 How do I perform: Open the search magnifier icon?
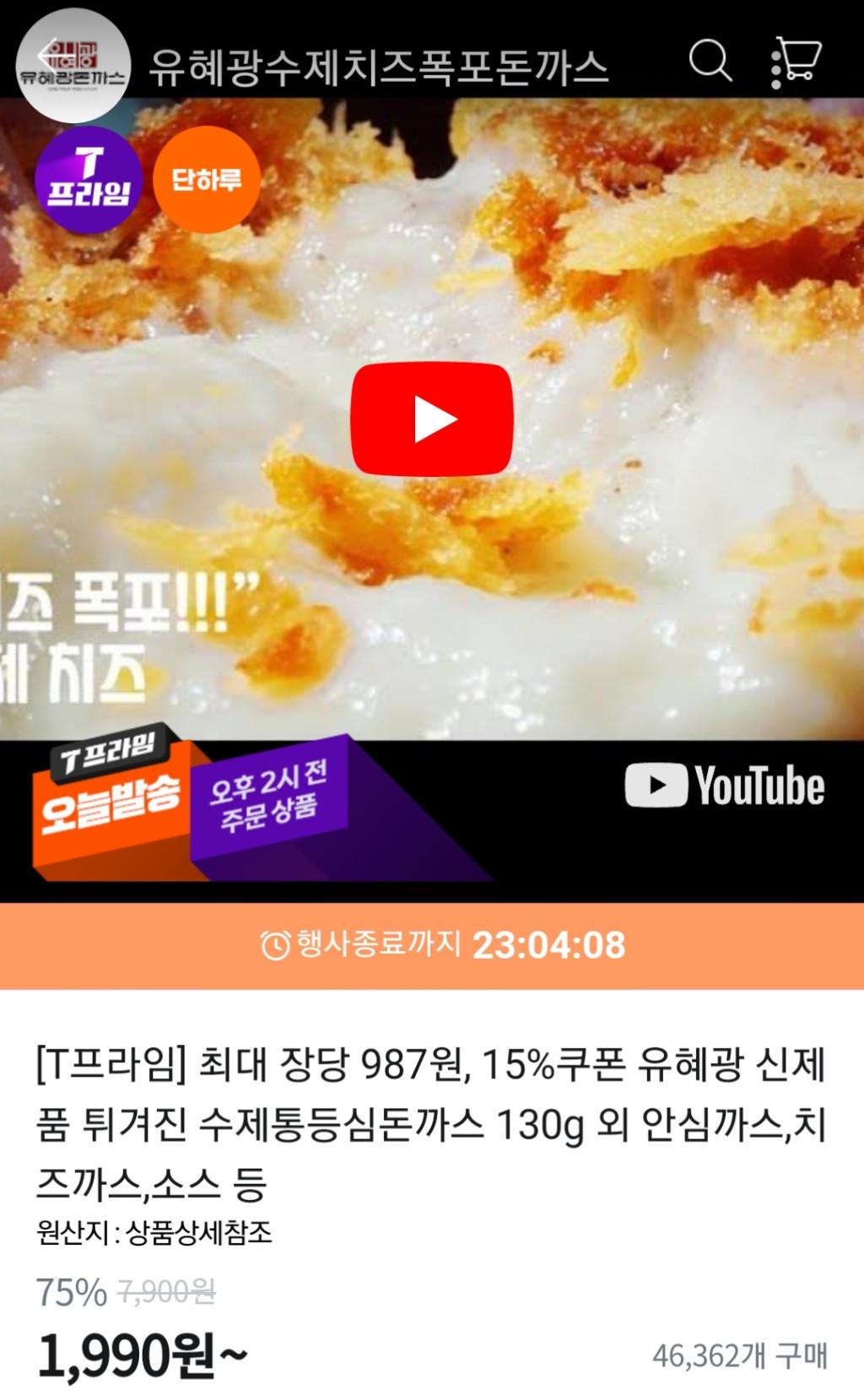(x=710, y=61)
